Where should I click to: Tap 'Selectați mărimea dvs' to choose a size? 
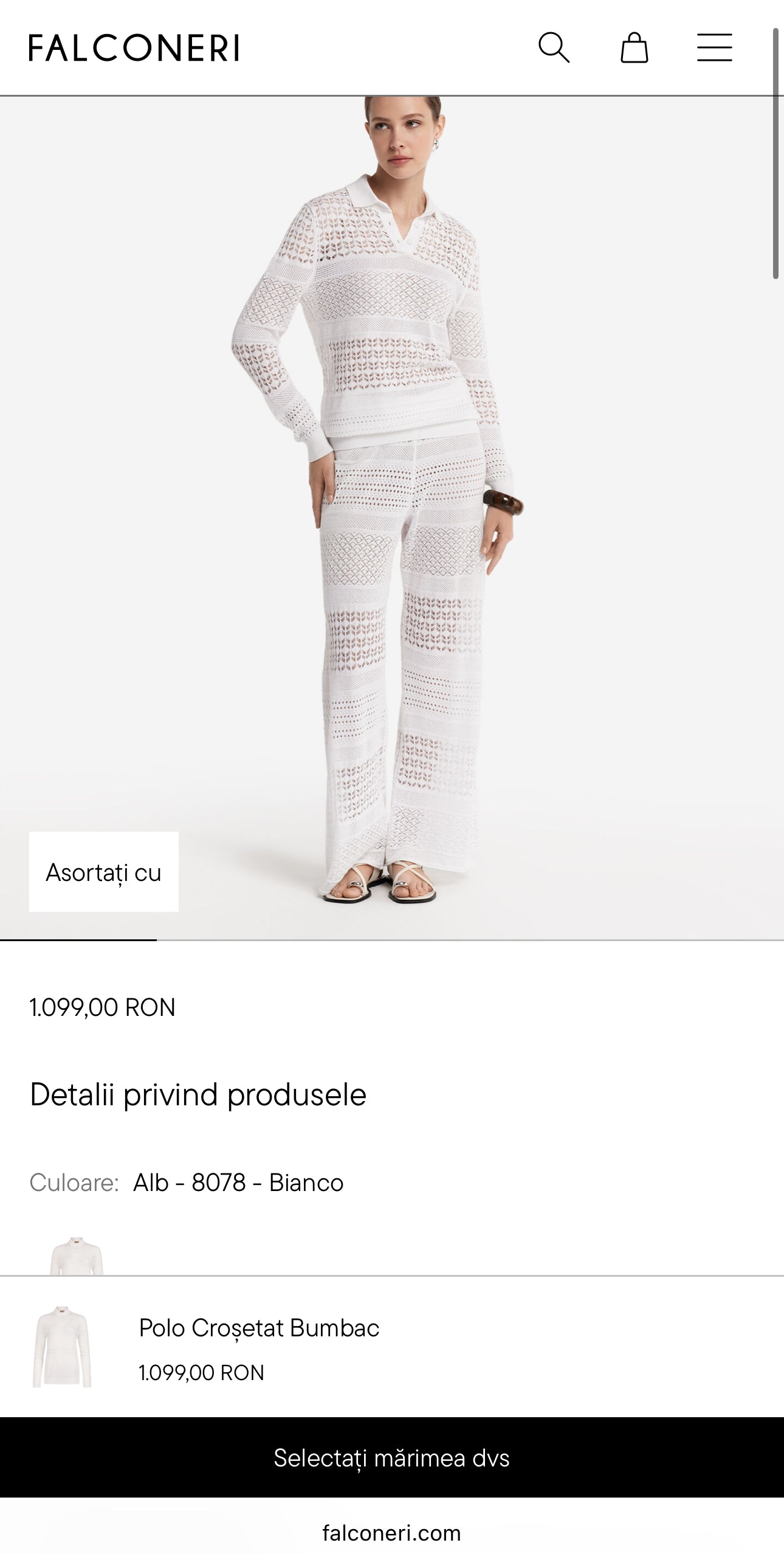392,1458
